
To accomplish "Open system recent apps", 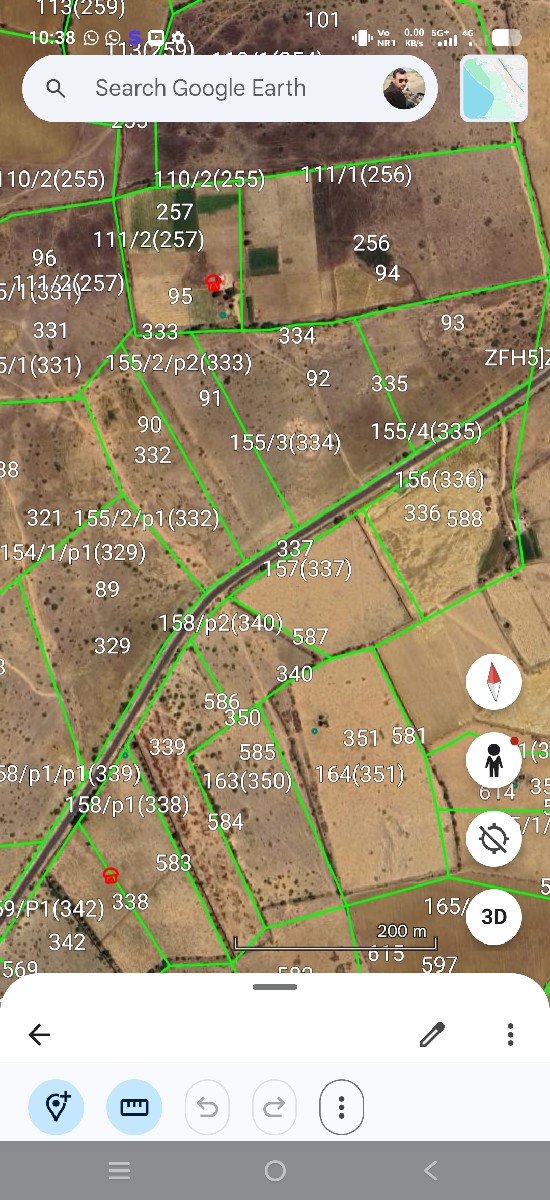I will click(119, 1170).
